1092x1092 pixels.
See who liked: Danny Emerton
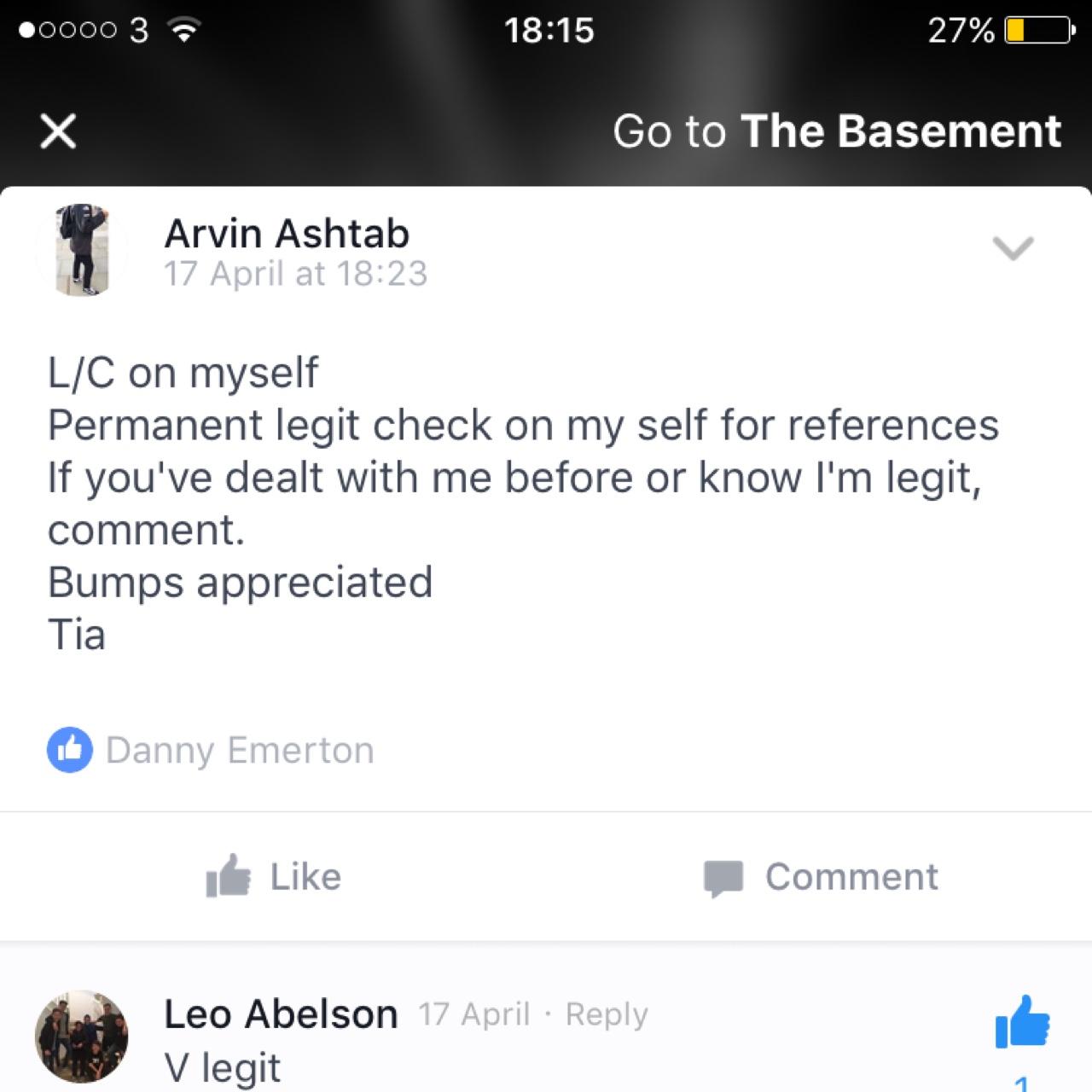click(239, 751)
